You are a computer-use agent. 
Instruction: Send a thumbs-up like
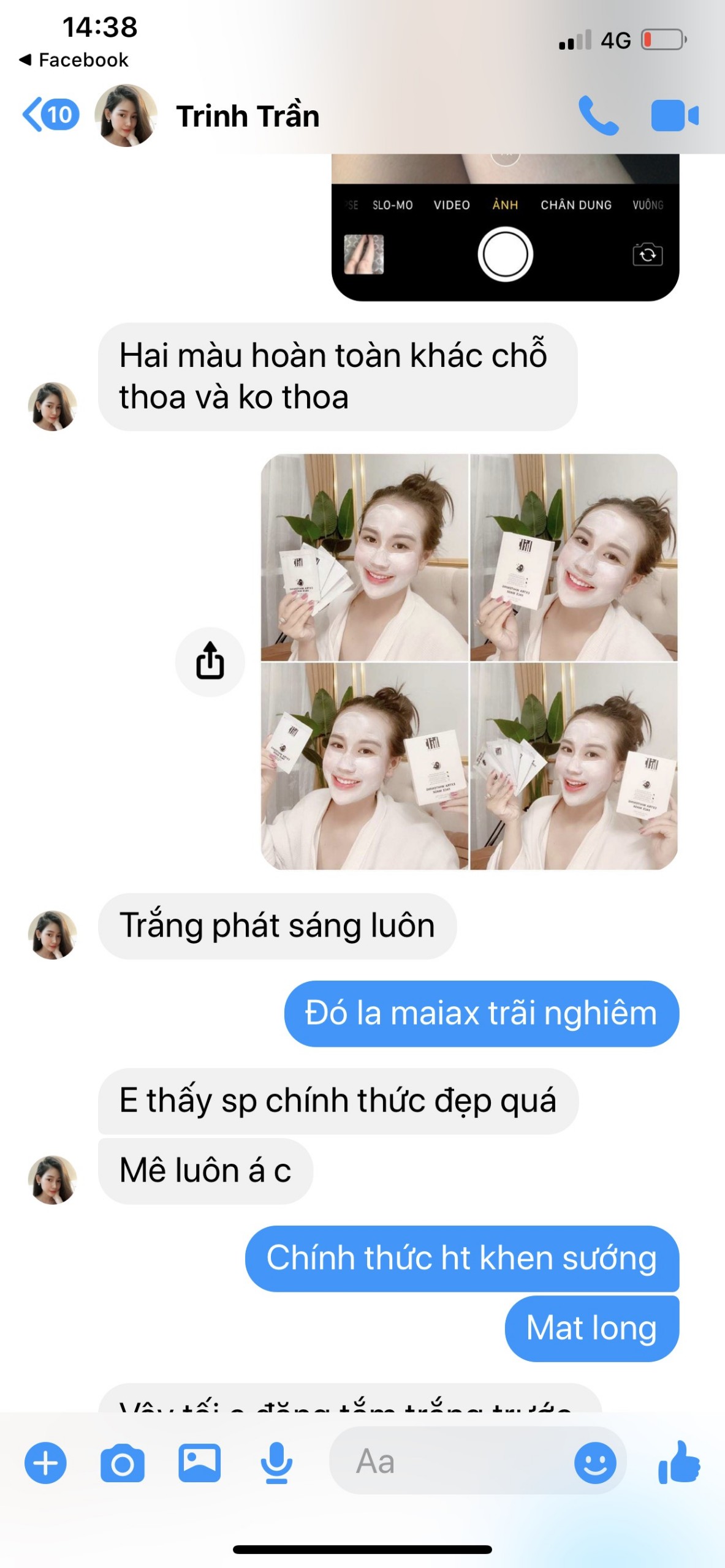point(679,1463)
